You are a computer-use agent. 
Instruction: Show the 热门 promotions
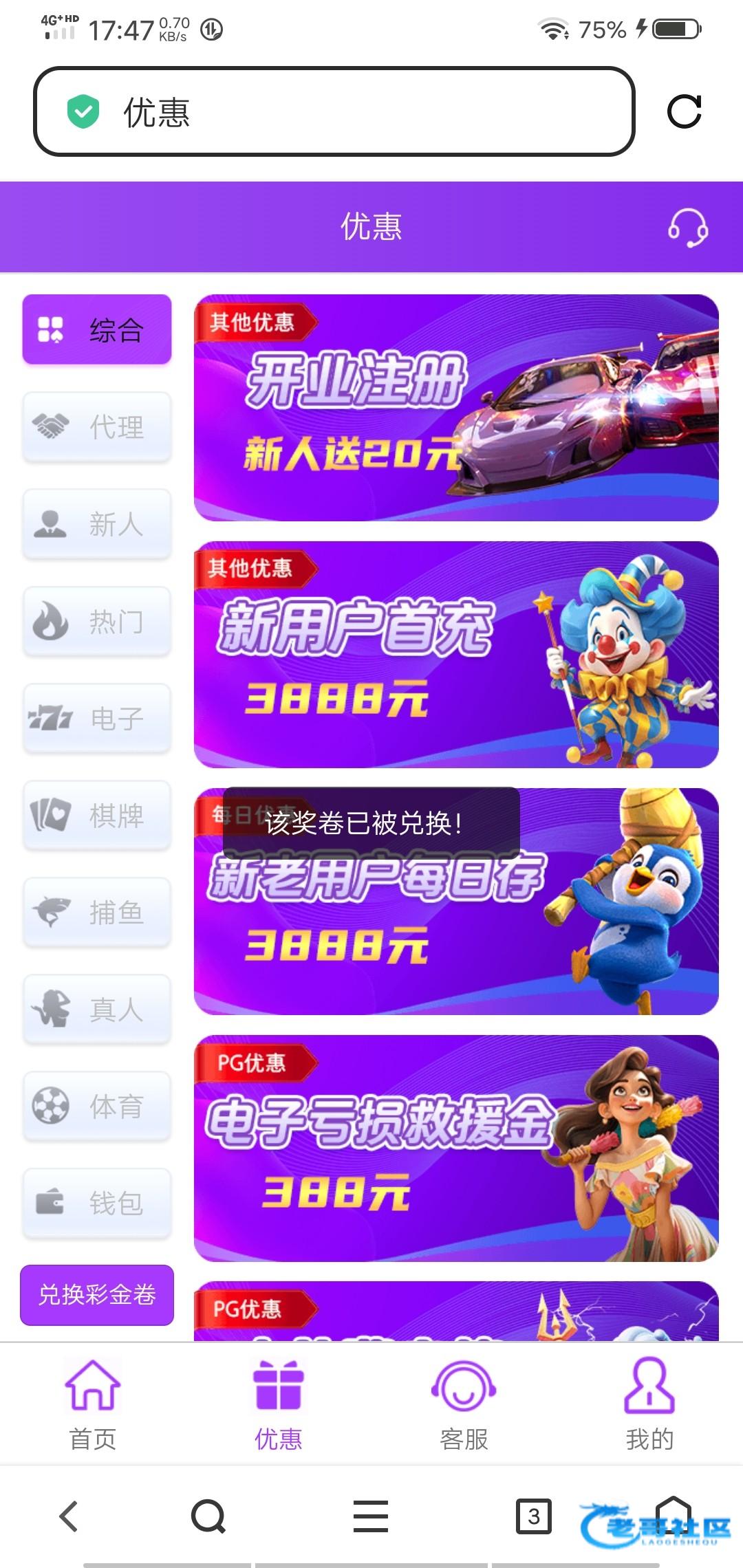97,621
